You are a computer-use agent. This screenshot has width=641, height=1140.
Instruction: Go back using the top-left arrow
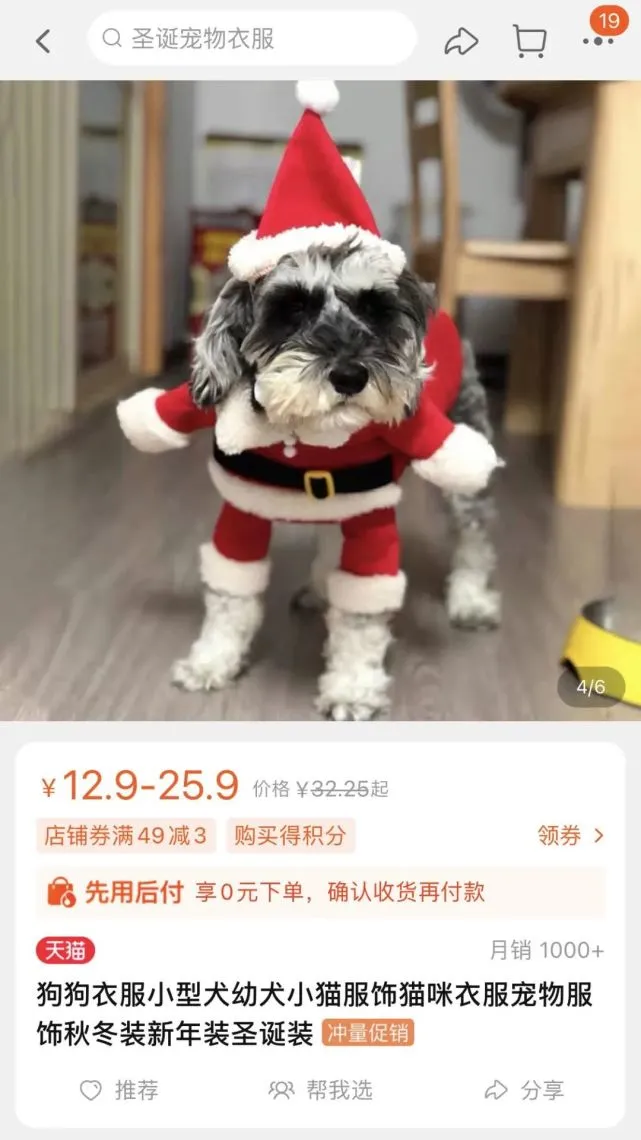(x=42, y=41)
